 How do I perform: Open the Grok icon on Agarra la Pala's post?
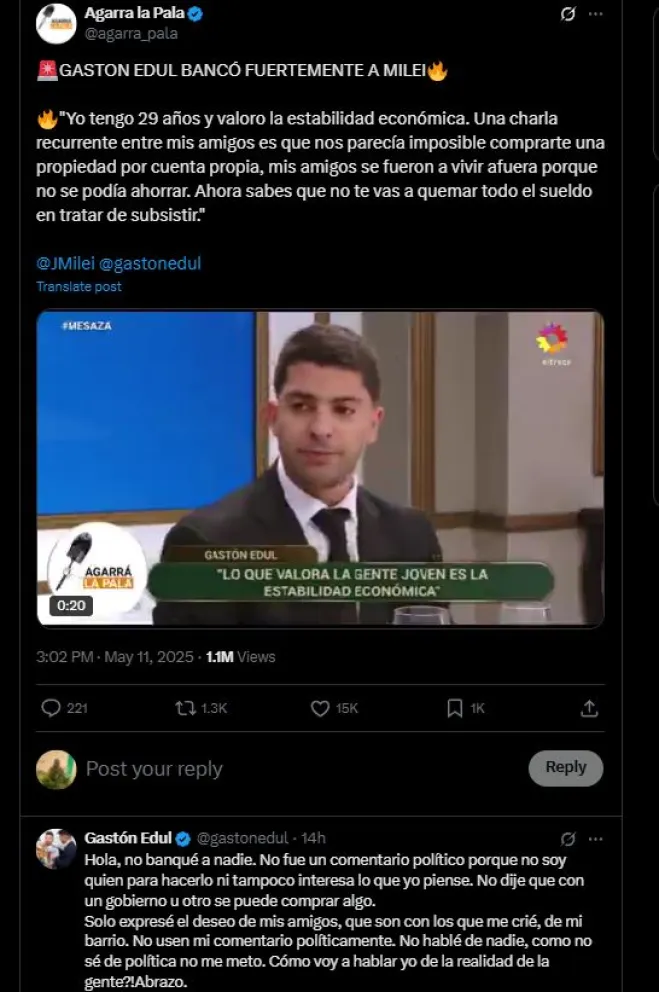(568, 15)
